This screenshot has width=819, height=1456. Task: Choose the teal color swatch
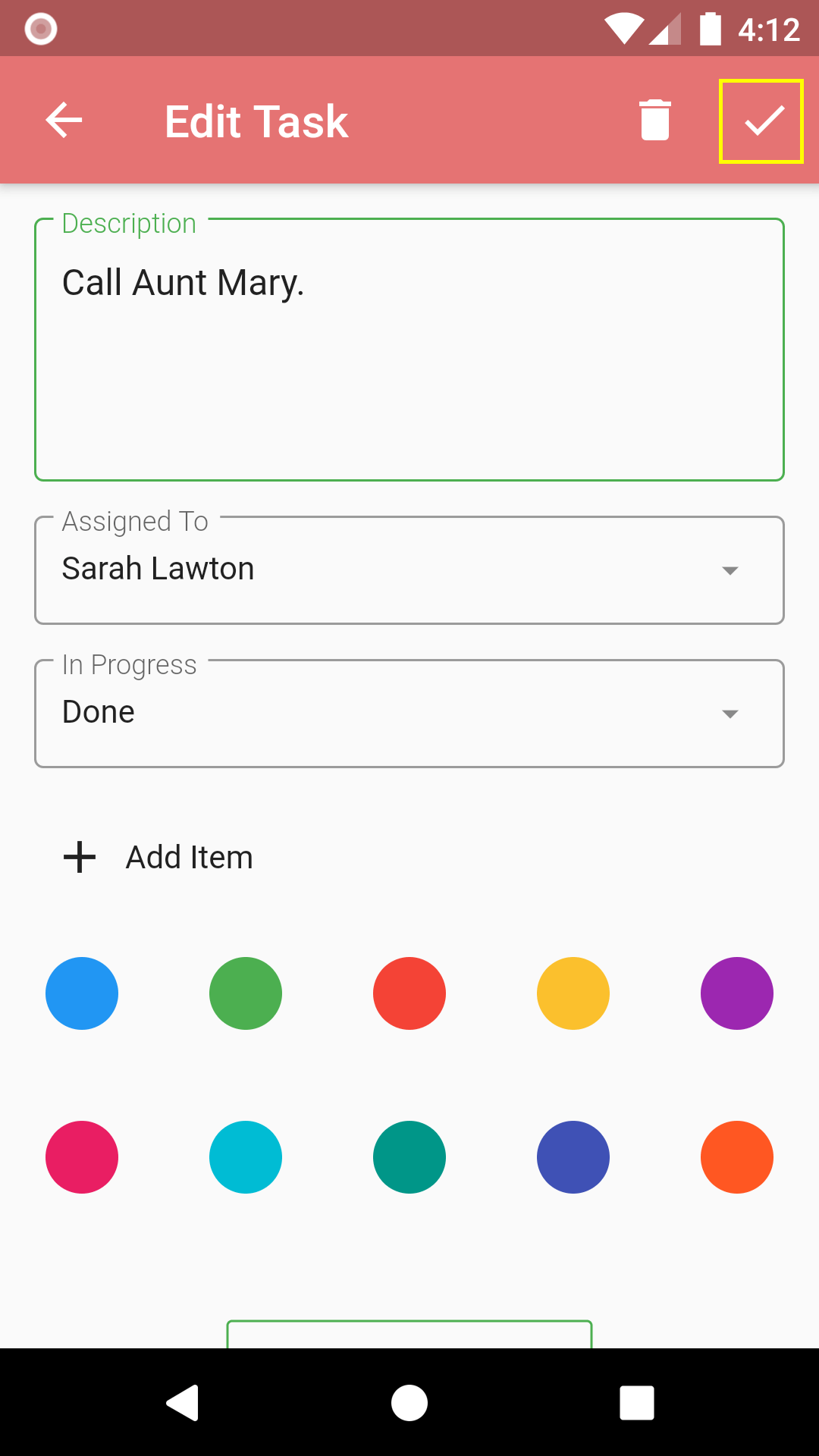[409, 1157]
